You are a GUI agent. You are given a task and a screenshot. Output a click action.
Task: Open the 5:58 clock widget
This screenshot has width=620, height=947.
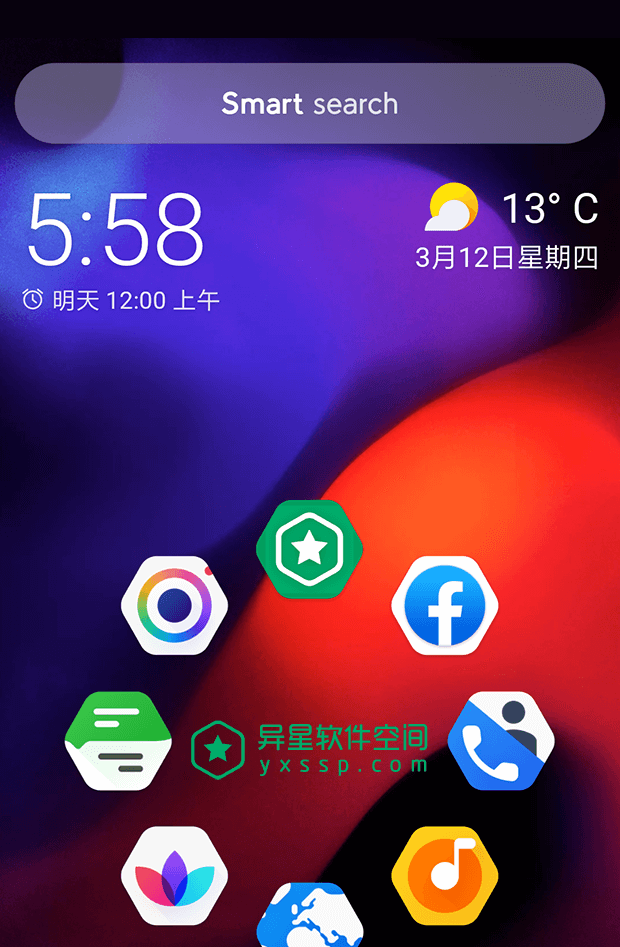[x=115, y=229]
